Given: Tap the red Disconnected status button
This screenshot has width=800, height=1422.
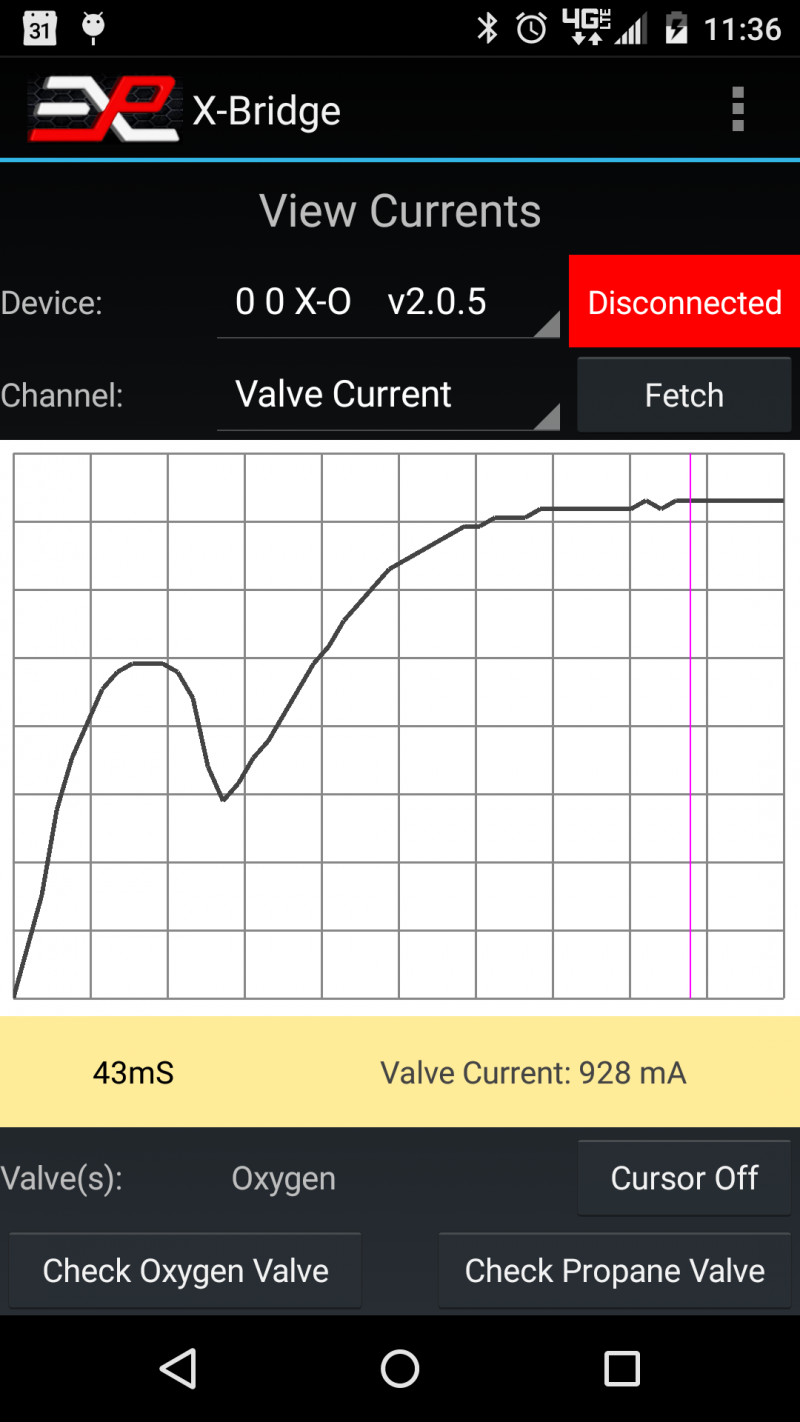Looking at the screenshot, I should pos(684,302).
